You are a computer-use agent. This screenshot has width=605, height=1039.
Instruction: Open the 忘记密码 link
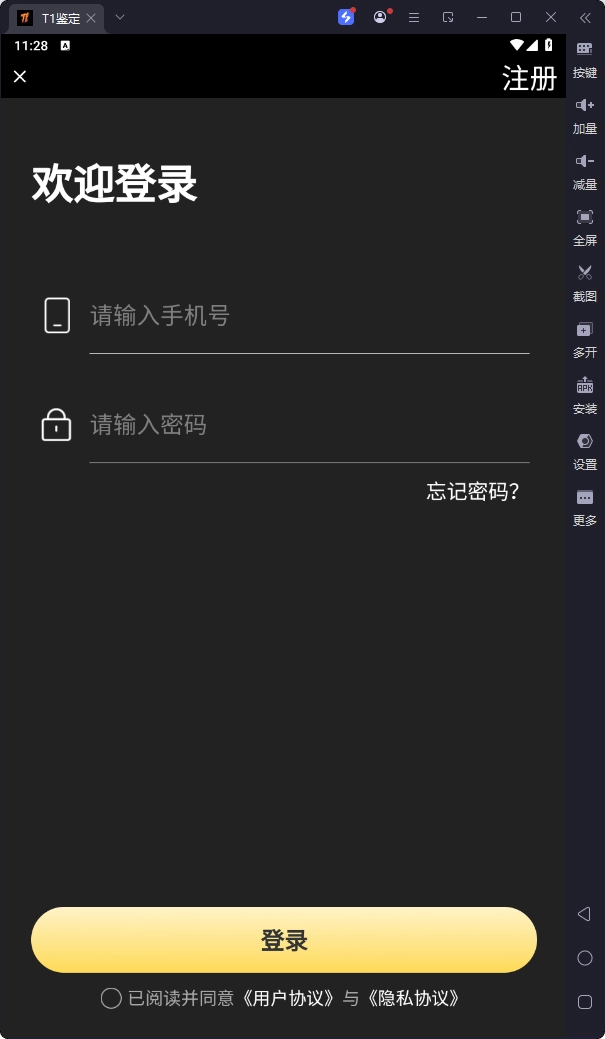click(473, 491)
